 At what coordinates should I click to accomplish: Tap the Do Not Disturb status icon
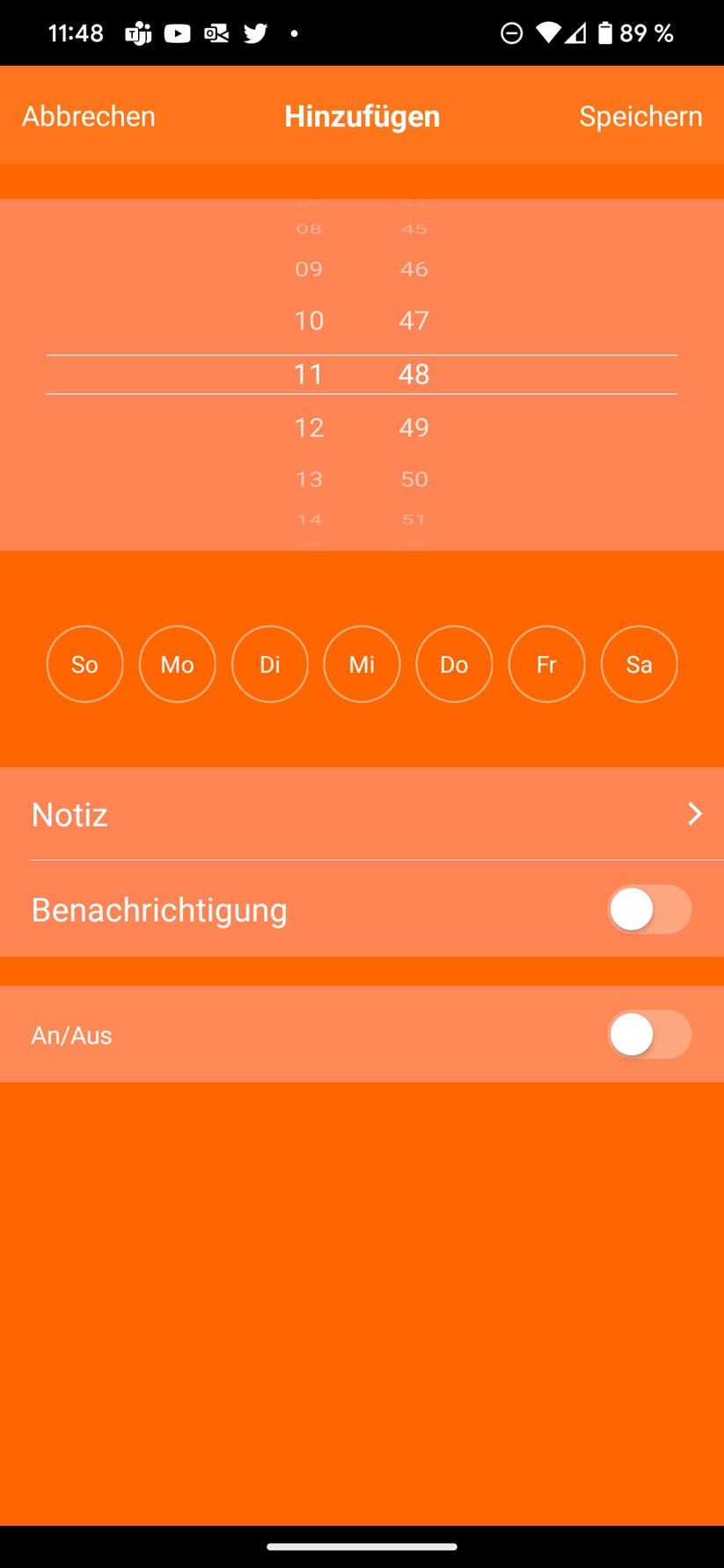point(511,33)
